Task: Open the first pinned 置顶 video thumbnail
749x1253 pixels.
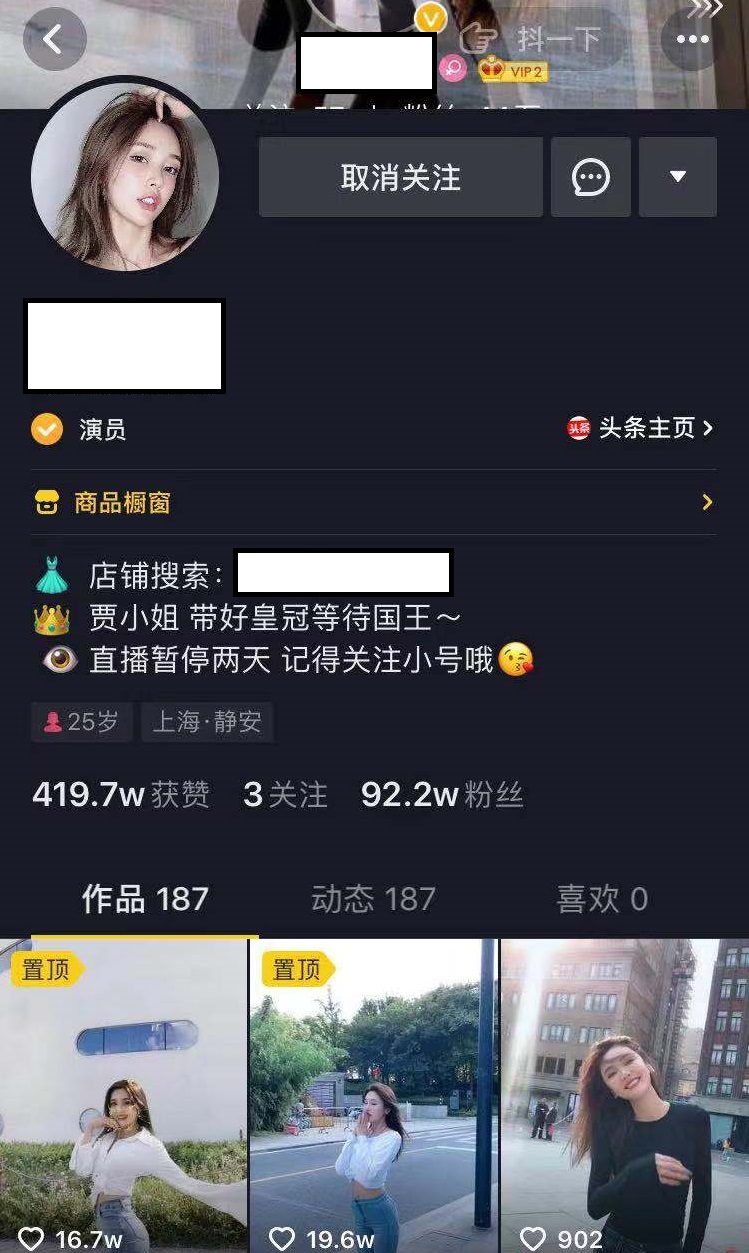Action: click(x=124, y=1090)
